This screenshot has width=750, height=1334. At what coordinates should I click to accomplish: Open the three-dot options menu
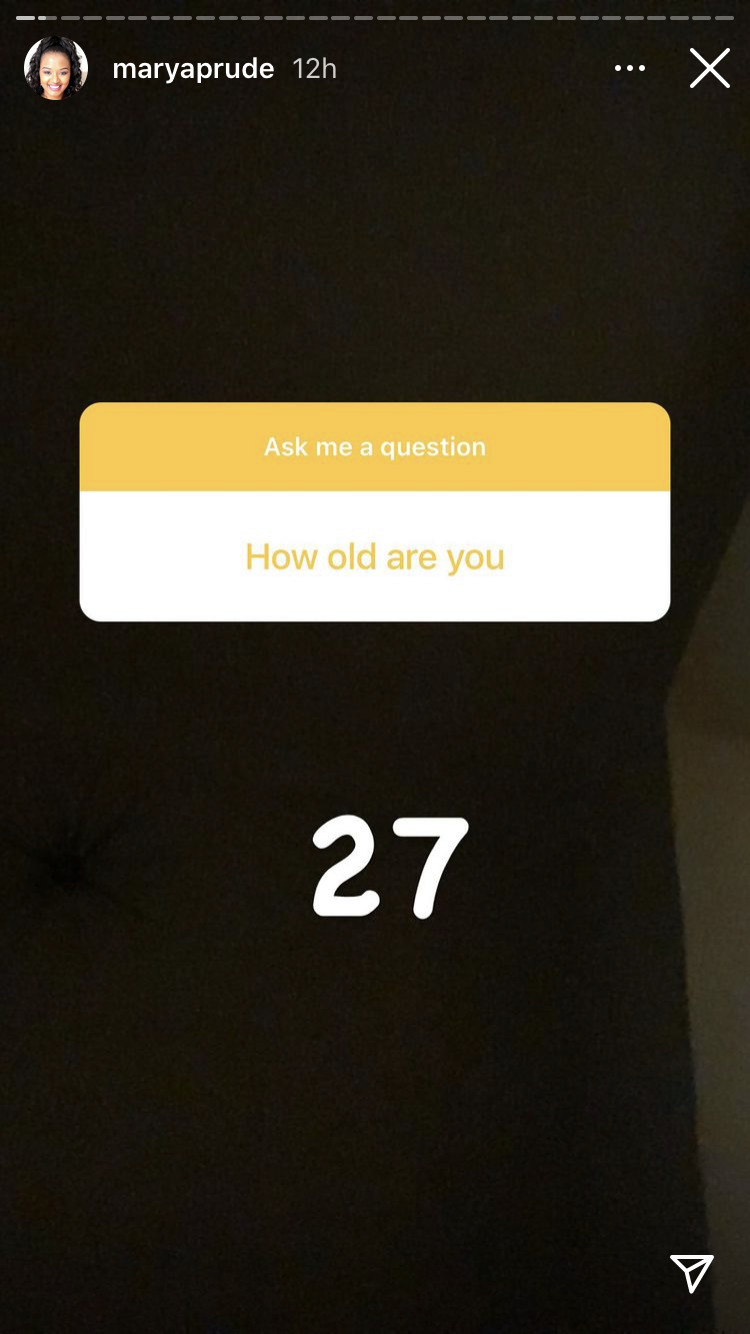[x=630, y=68]
